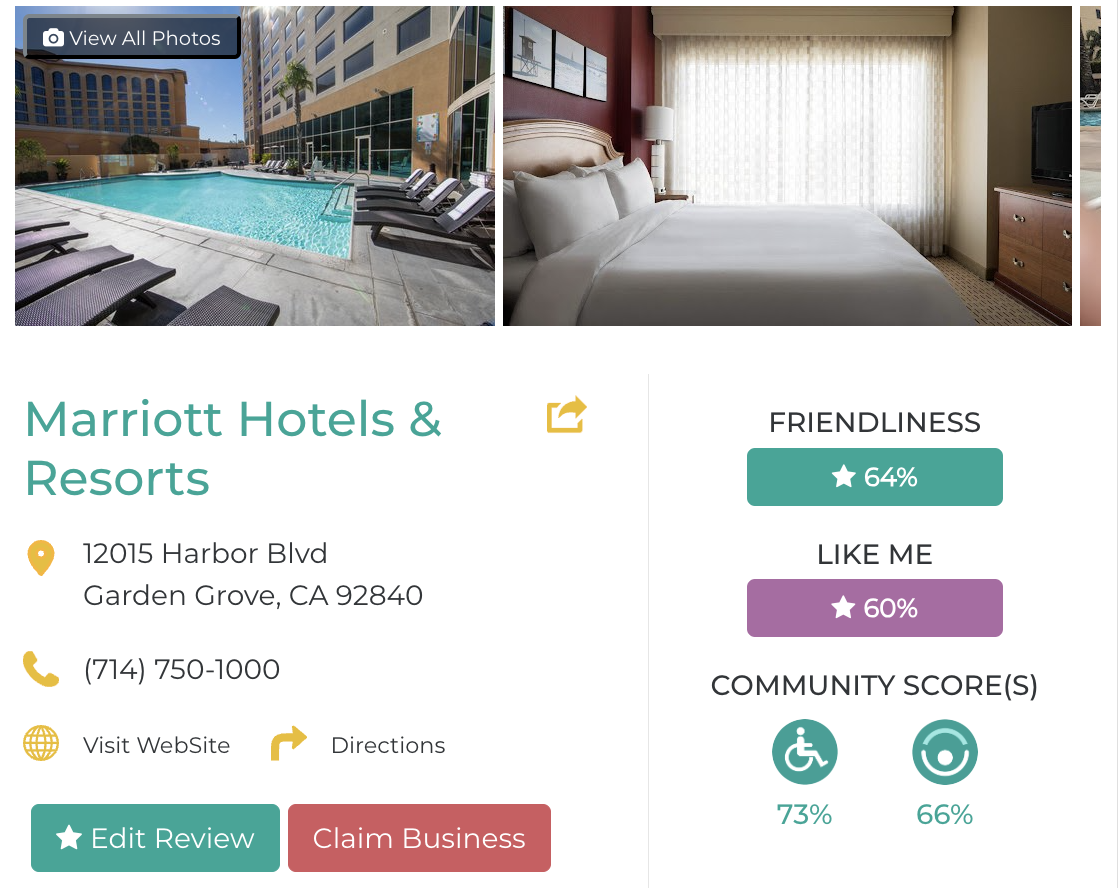Image resolution: width=1118 pixels, height=888 pixels.
Task: Call the hotel at (714) 750-1000
Action: click(x=181, y=669)
